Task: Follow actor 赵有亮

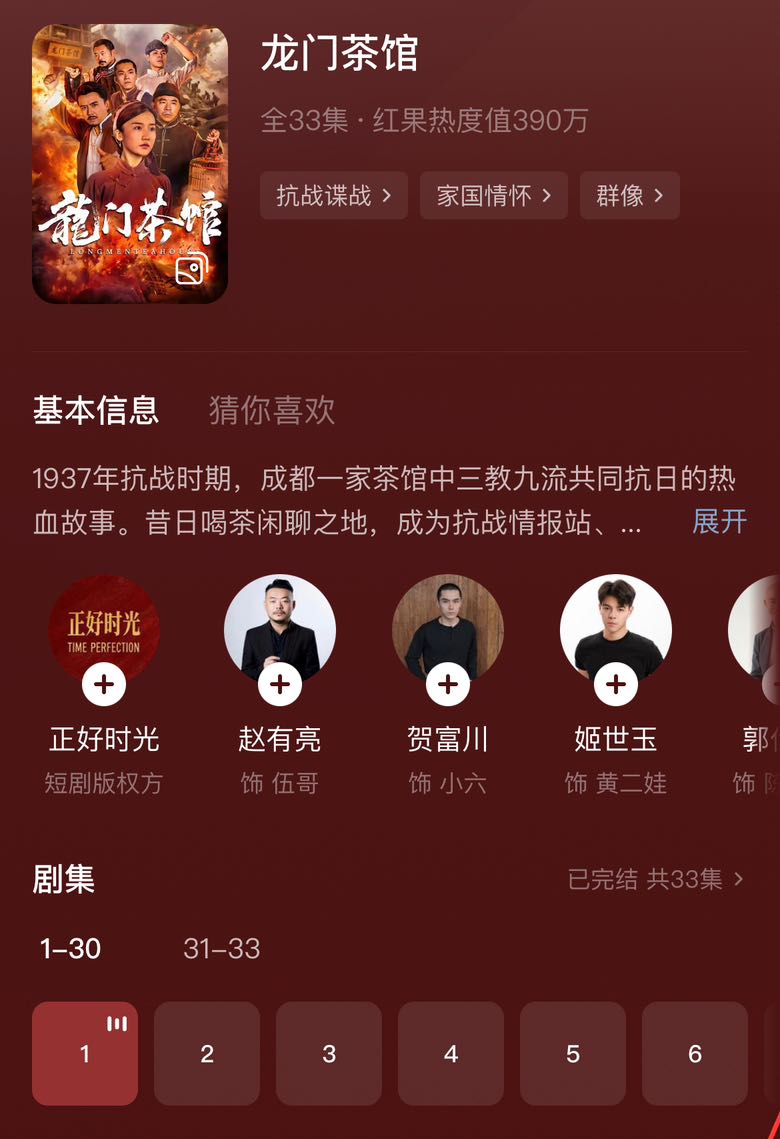Action: [x=280, y=685]
